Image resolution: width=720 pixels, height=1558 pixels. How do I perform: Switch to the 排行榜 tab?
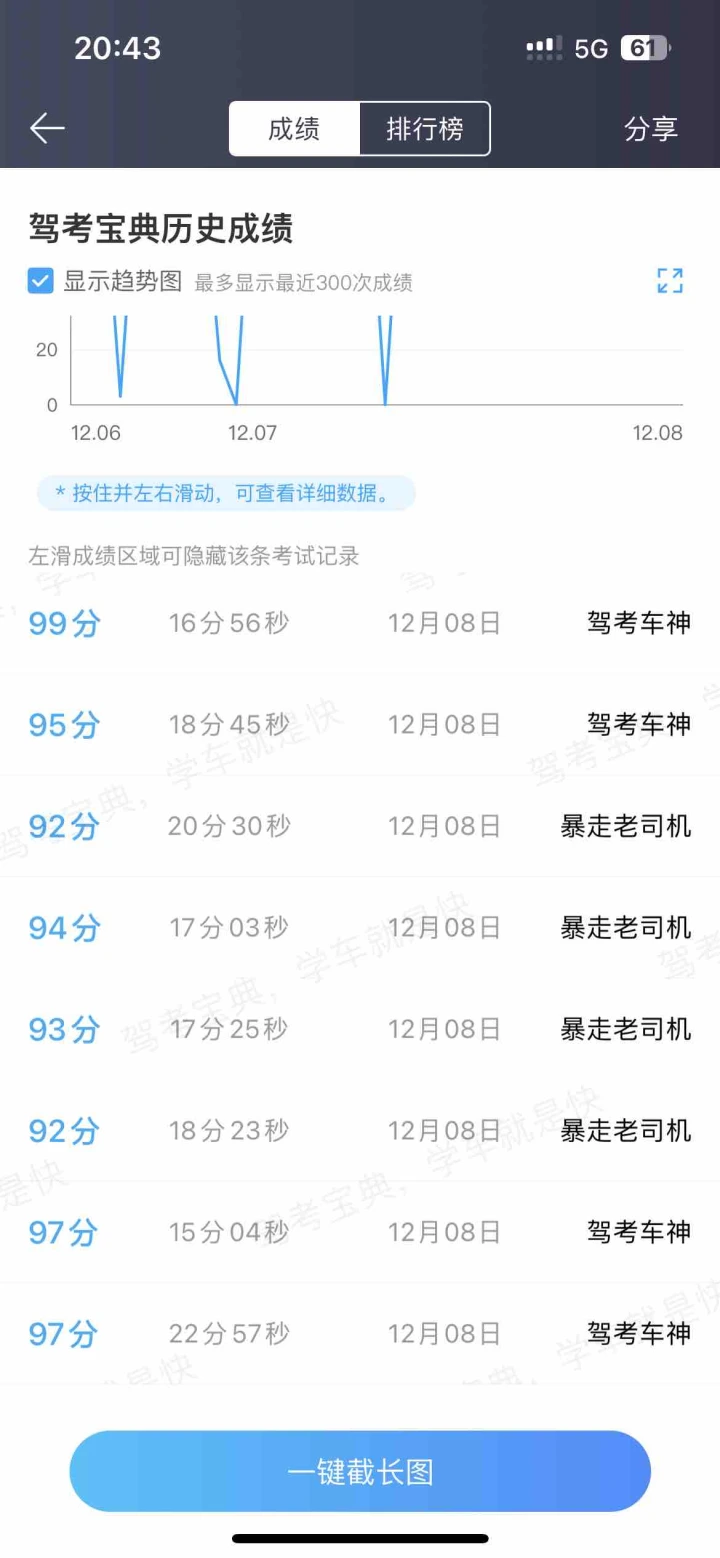pyautogui.click(x=425, y=129)
